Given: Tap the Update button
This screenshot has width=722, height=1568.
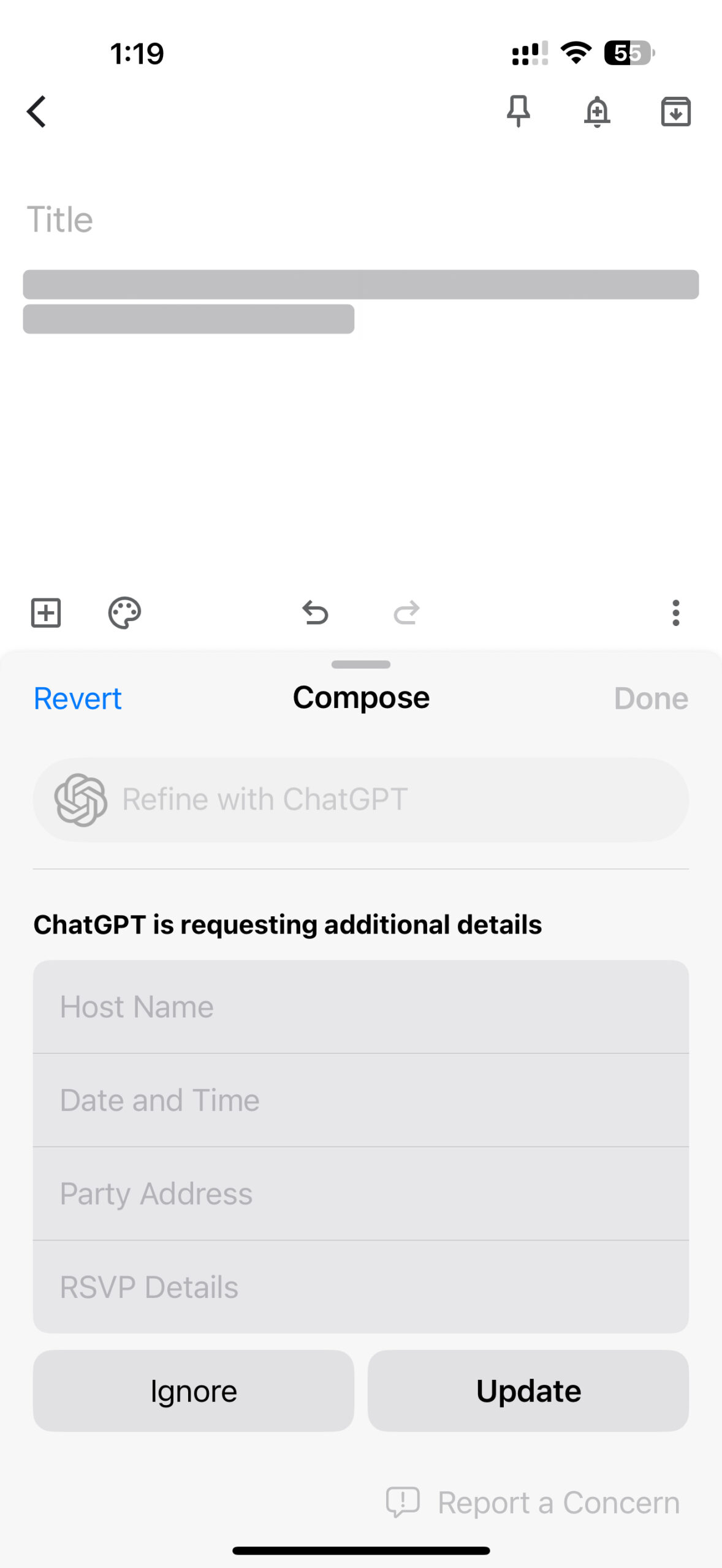Looking at the screenshot, I should (528, 1390).
